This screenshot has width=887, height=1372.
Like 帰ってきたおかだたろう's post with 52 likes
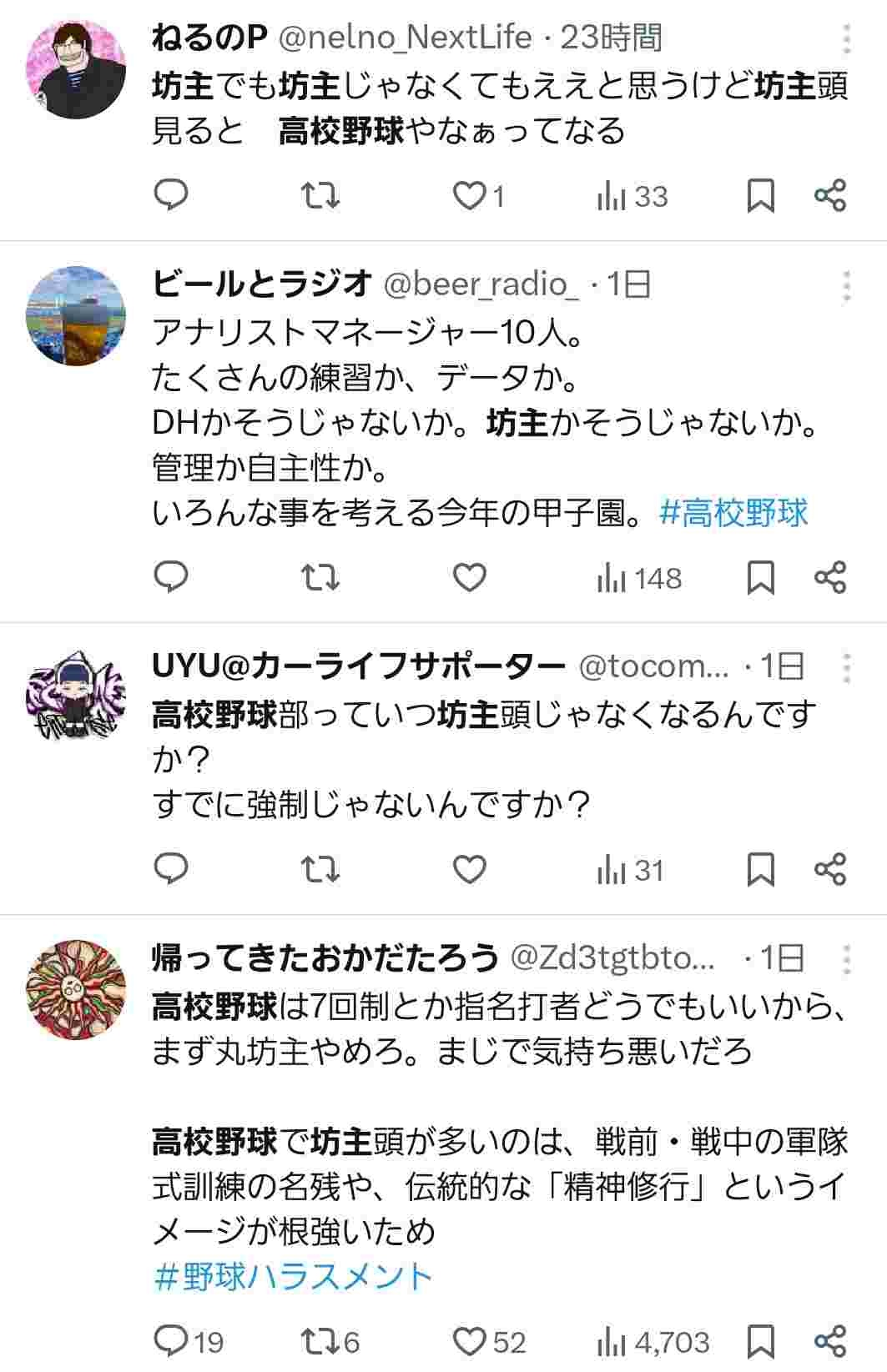[x=469, y=1341]
